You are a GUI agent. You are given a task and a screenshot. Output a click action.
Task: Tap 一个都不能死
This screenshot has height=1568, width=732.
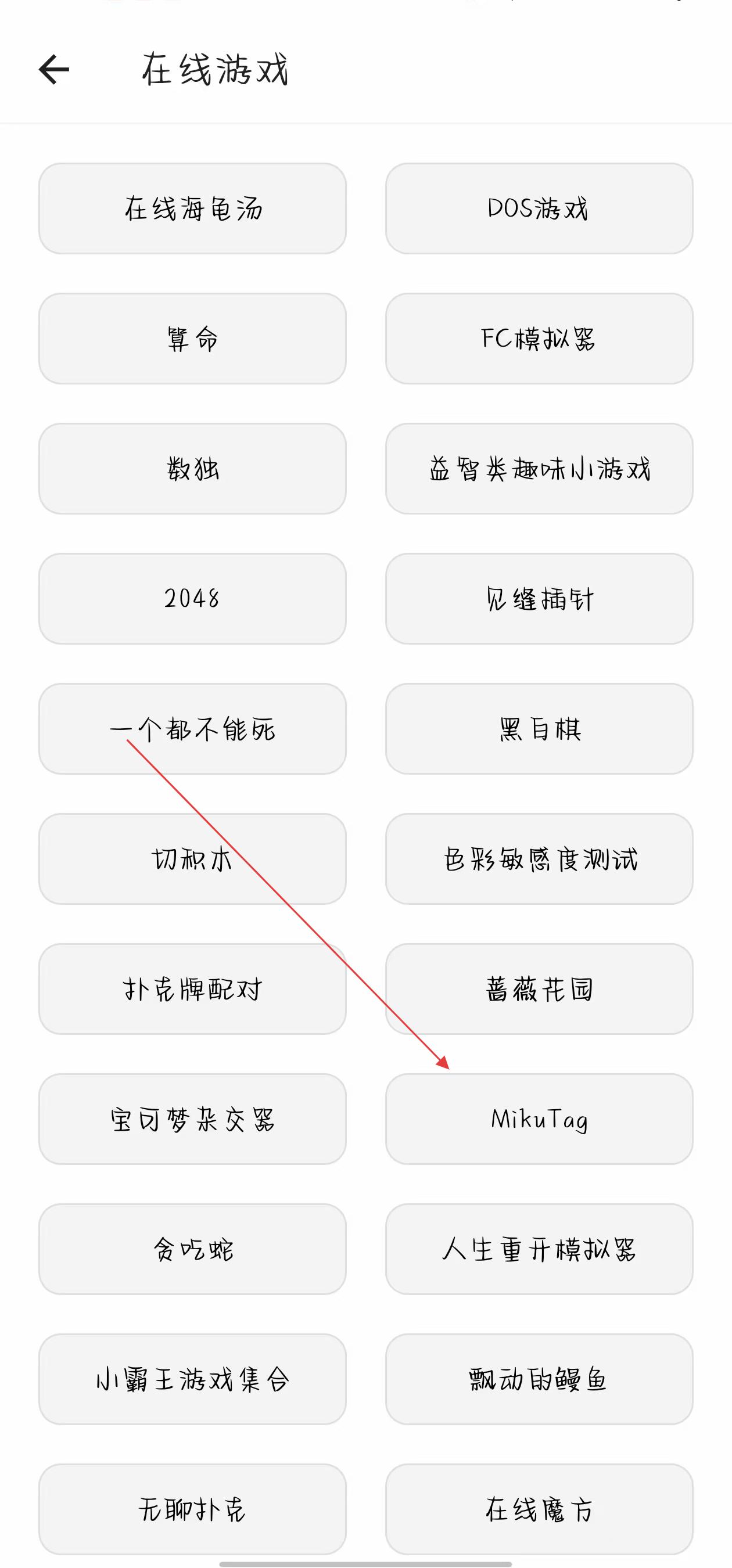tap(192, 729)
